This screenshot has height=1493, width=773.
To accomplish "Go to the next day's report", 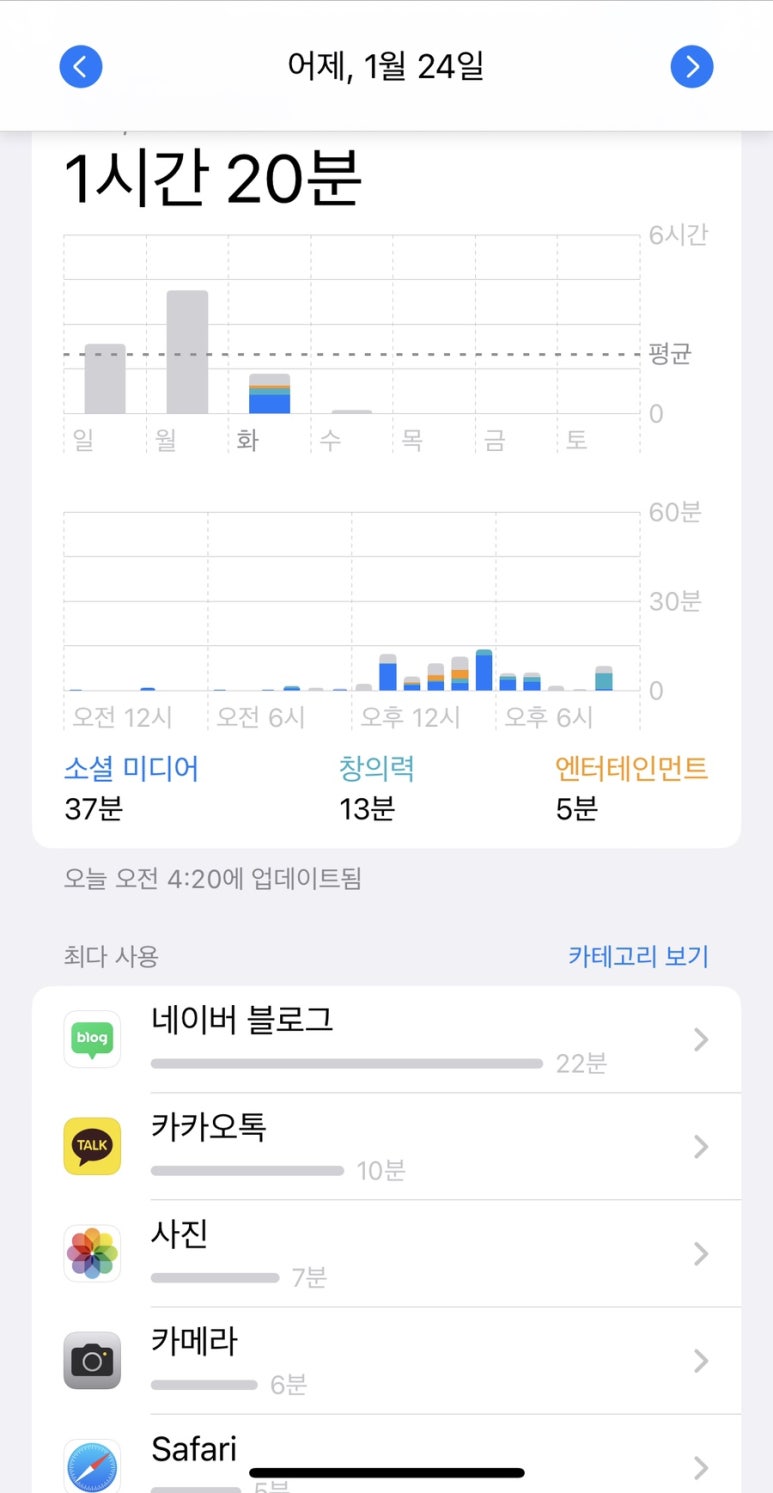I will click(x=692, y=67).
